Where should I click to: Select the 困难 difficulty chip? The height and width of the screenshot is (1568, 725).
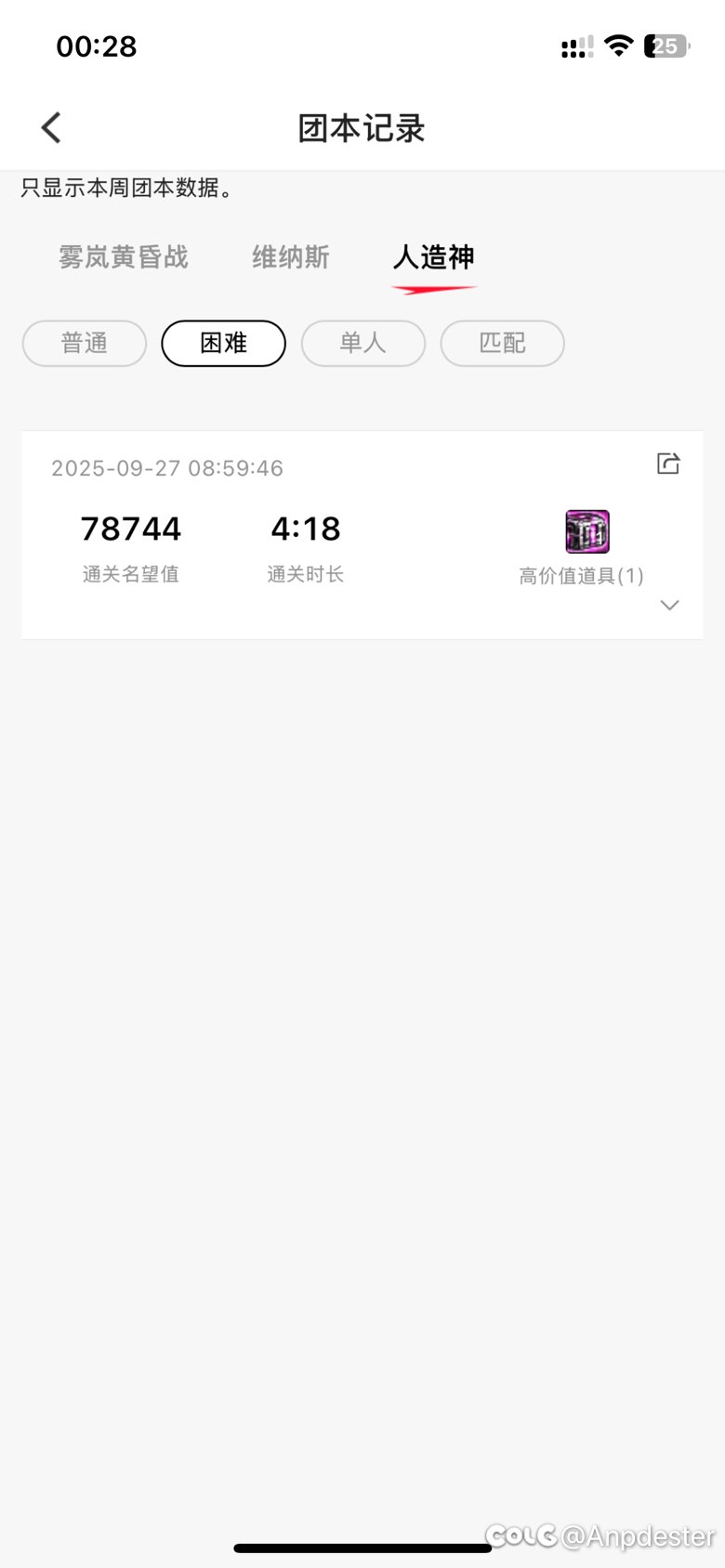coord(224,344)
